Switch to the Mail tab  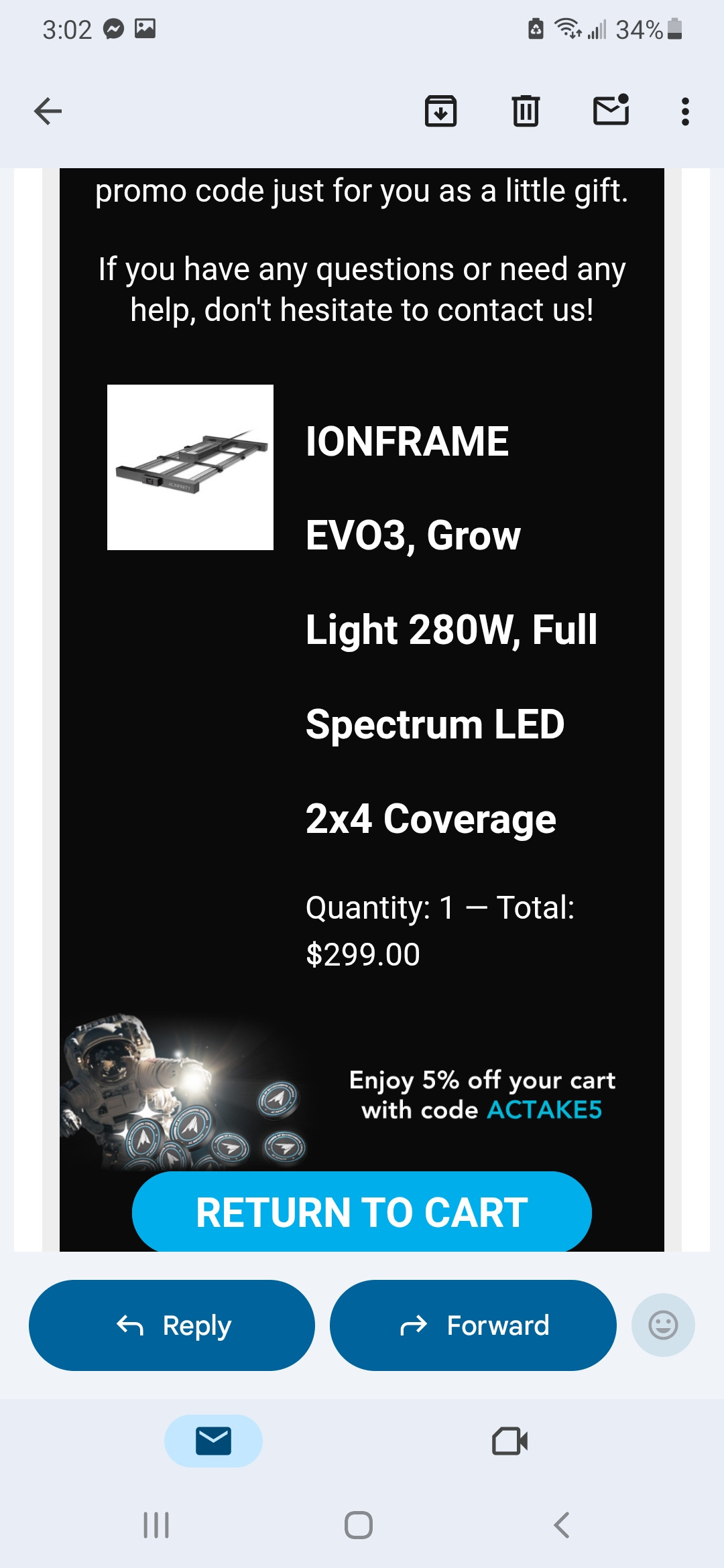(213, 1441)
